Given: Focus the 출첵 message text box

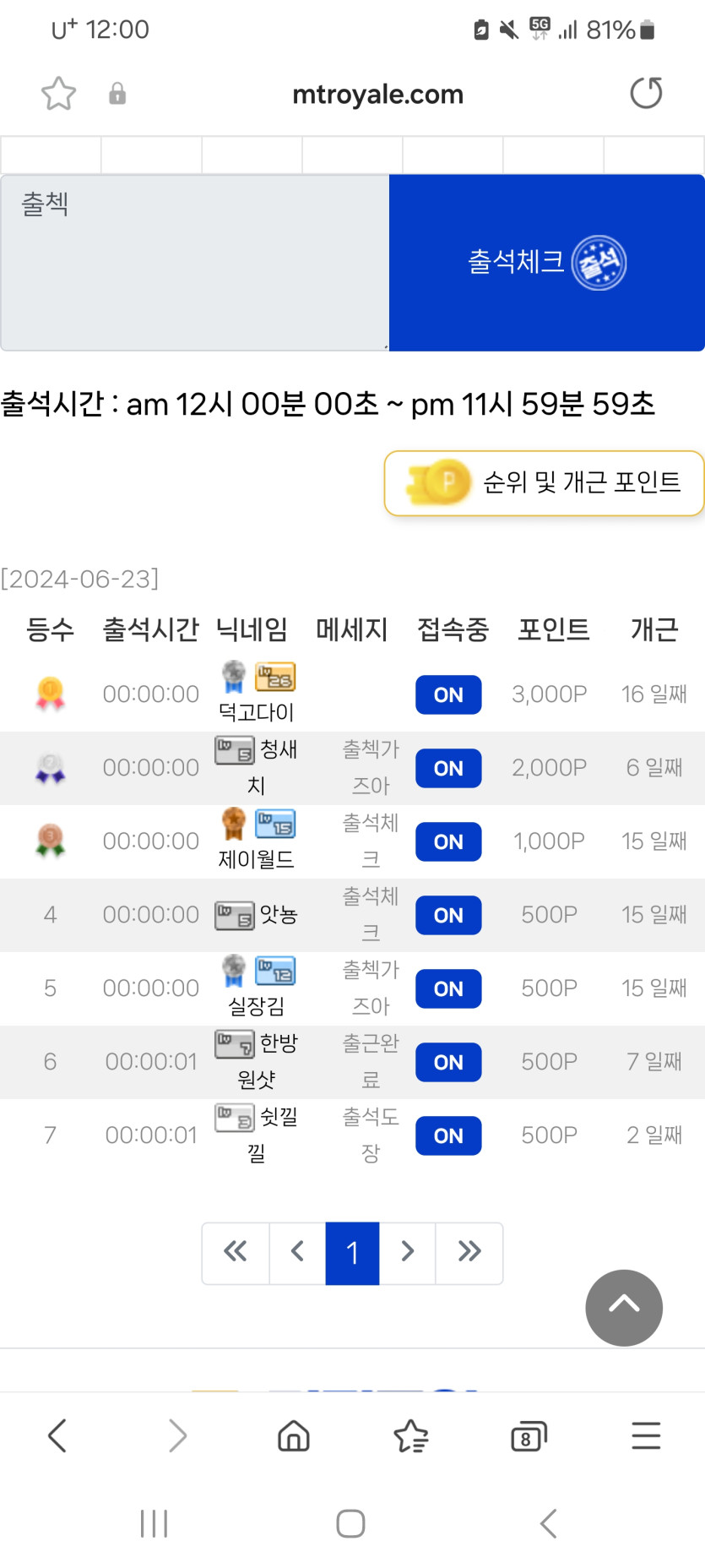Looking at the screenshot, I should pos(195,263).
